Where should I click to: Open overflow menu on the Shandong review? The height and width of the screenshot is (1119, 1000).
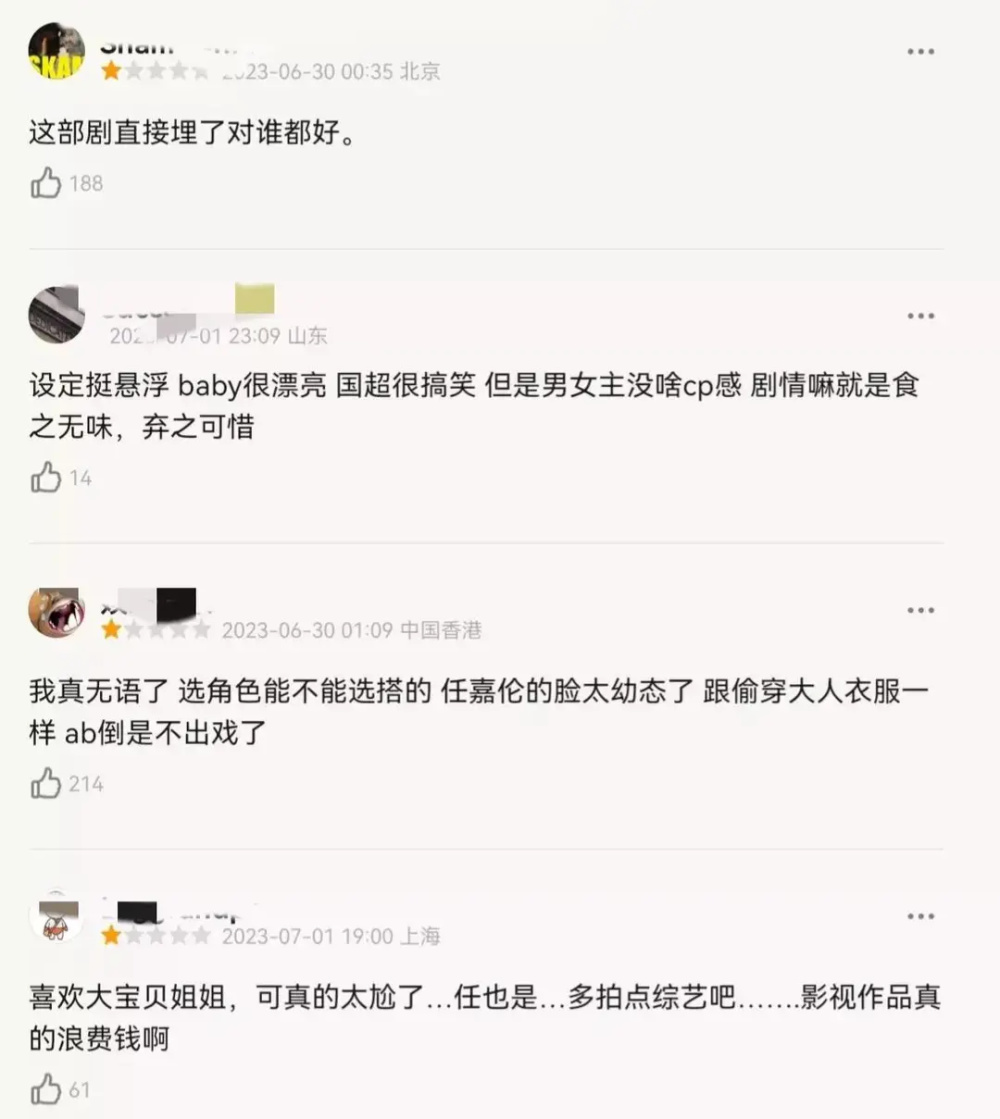[920, 316]
